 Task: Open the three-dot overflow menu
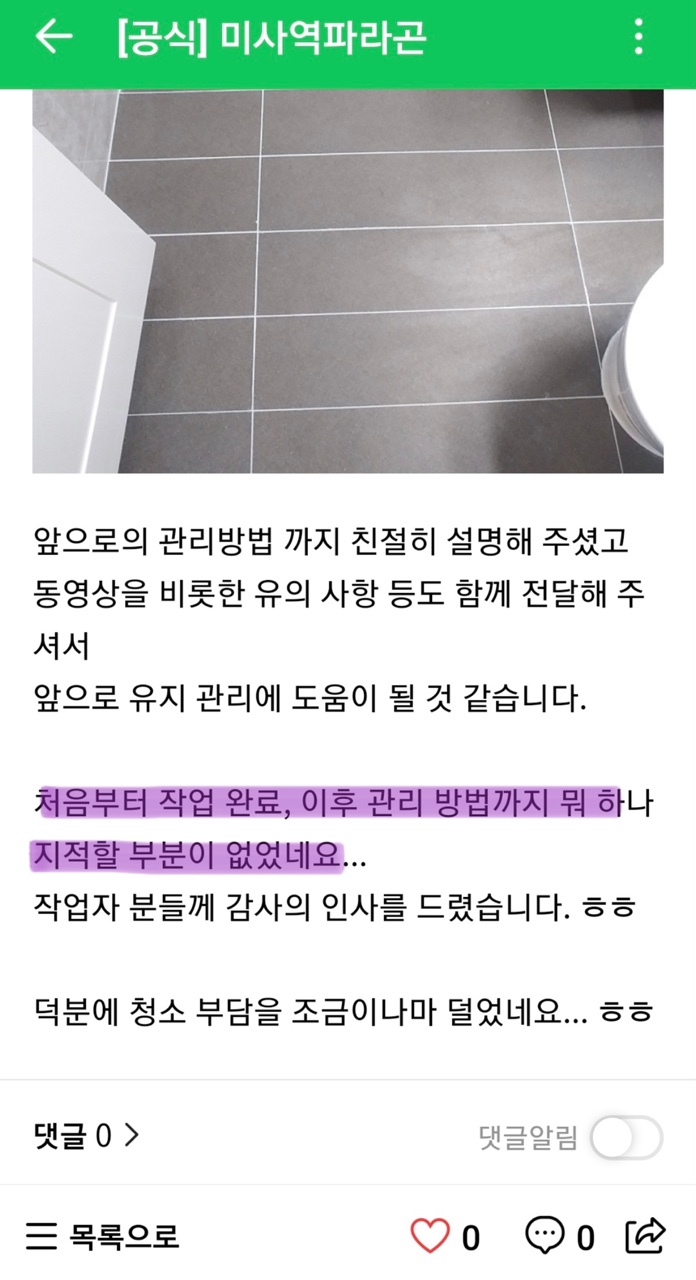click(x=638, y=38)
